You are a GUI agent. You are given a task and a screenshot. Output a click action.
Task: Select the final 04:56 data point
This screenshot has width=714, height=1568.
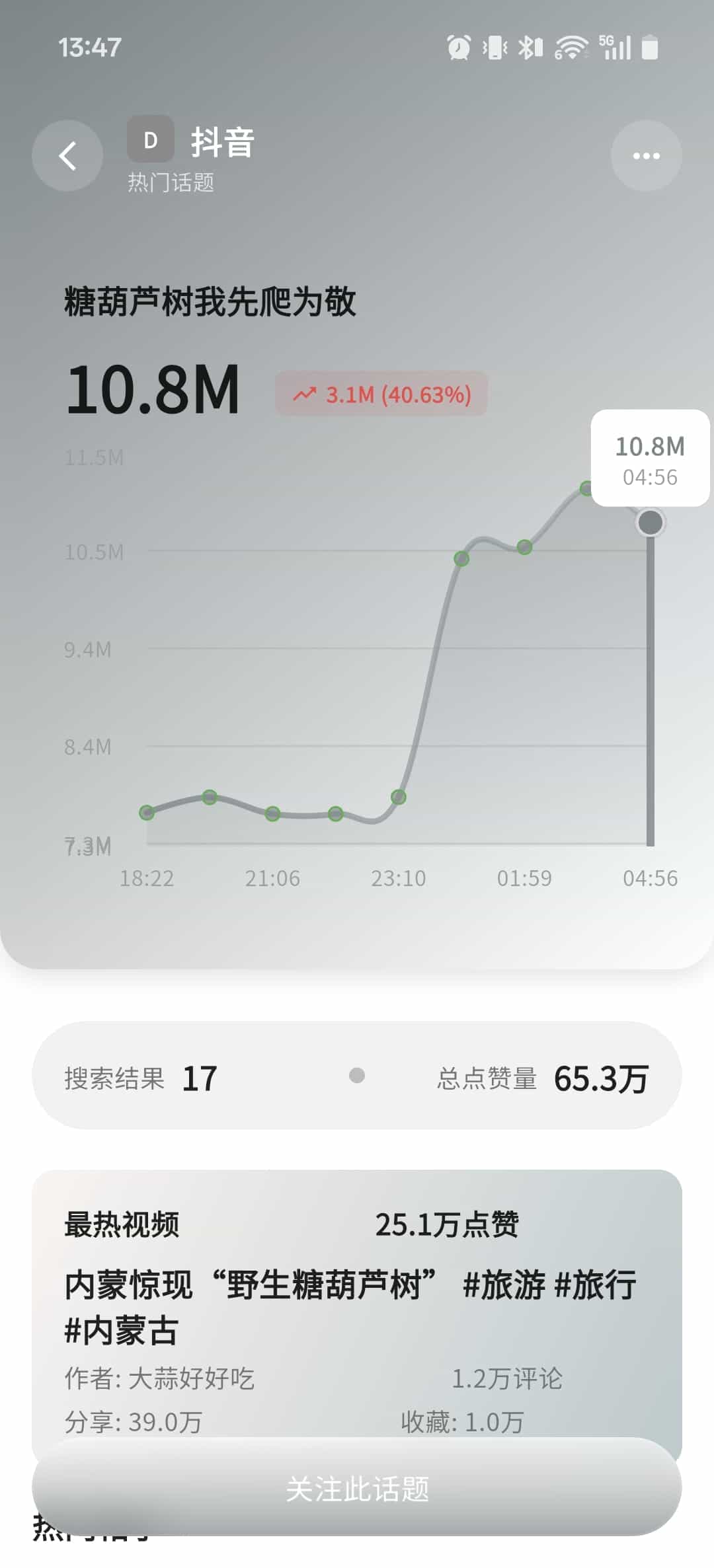(651, 523)
